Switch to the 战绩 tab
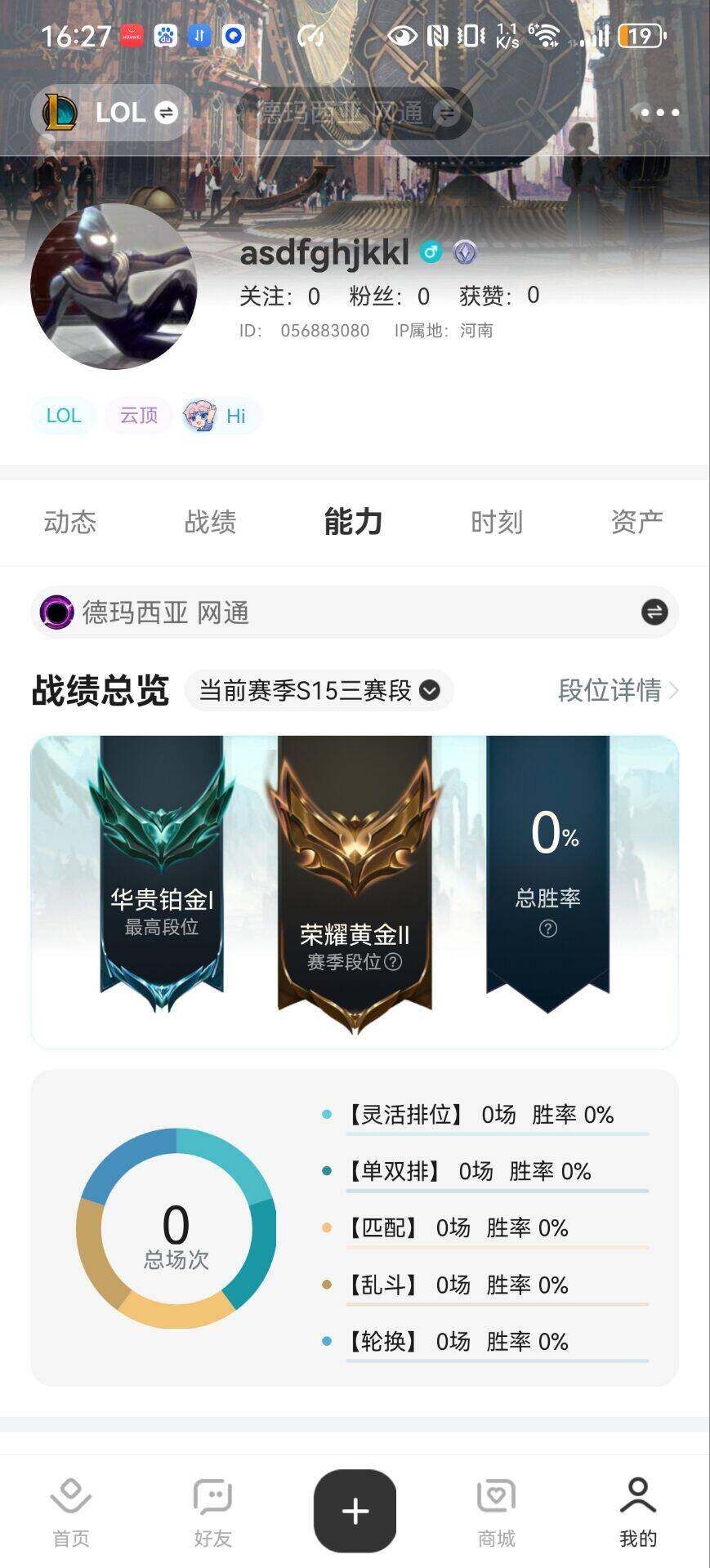Image resolution: width=710 pixels, height=1568 pixels. (210, 522)
